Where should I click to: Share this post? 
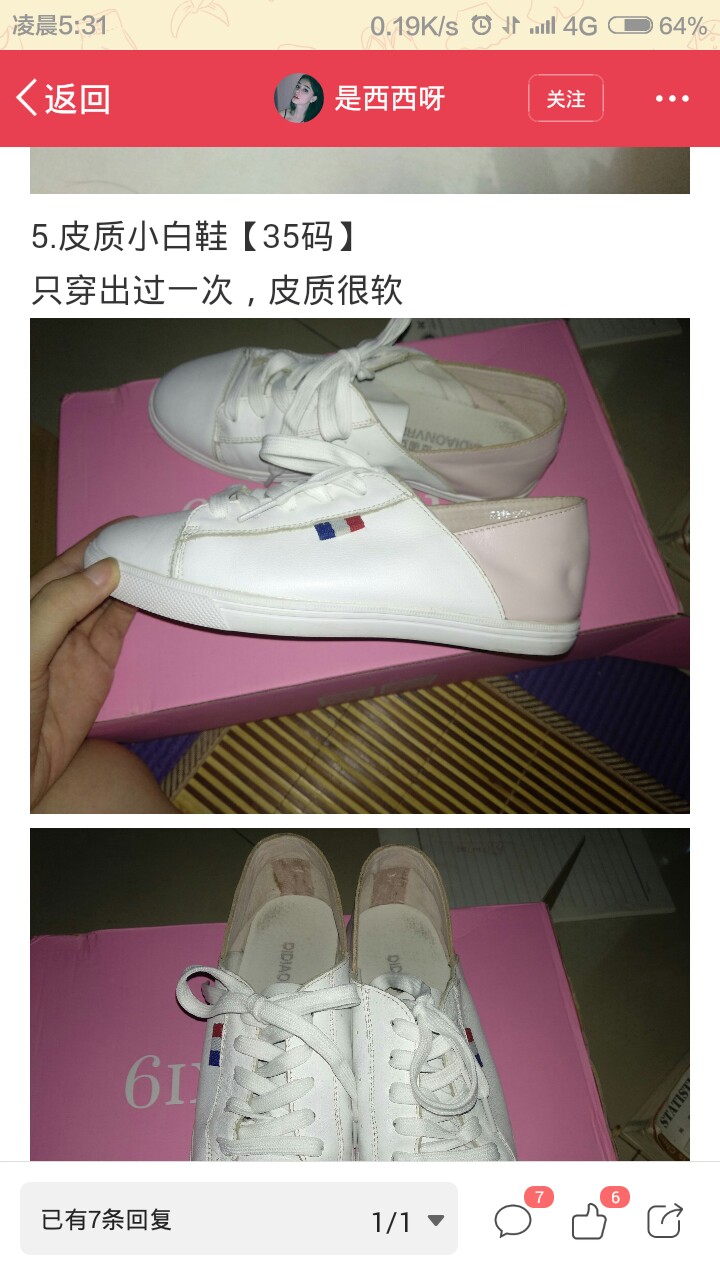click(x=665, y=1221)
